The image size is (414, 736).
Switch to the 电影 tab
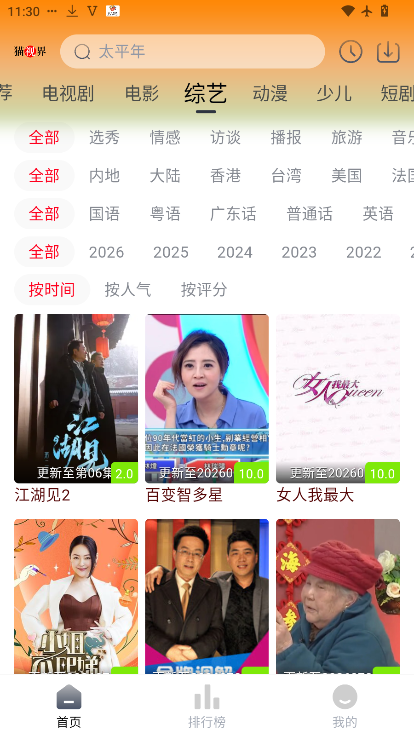pos(142,93)
